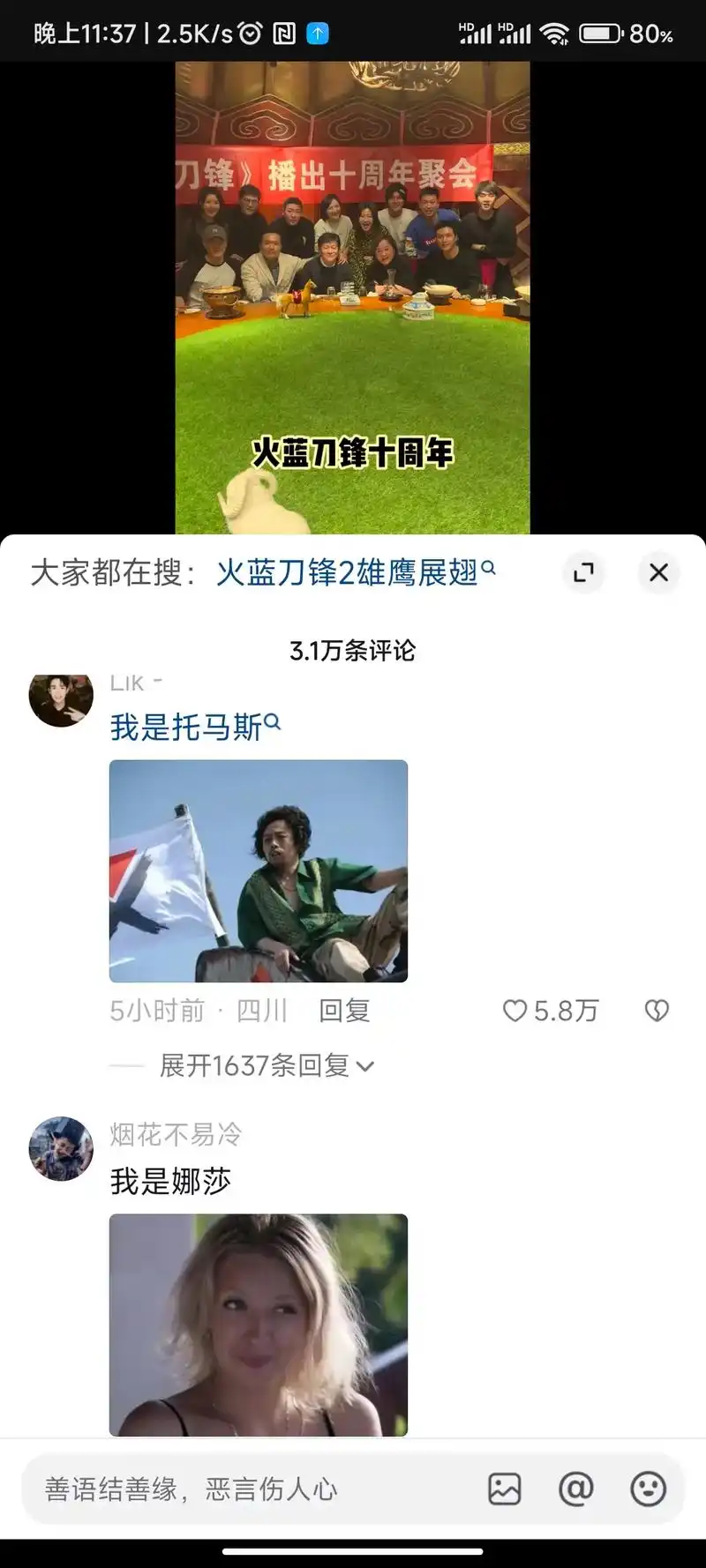Tap the alarm clock icon in the status bar
Viewport: 706px width, 1568px height.
pyautogui.click(x=250, y=31)
